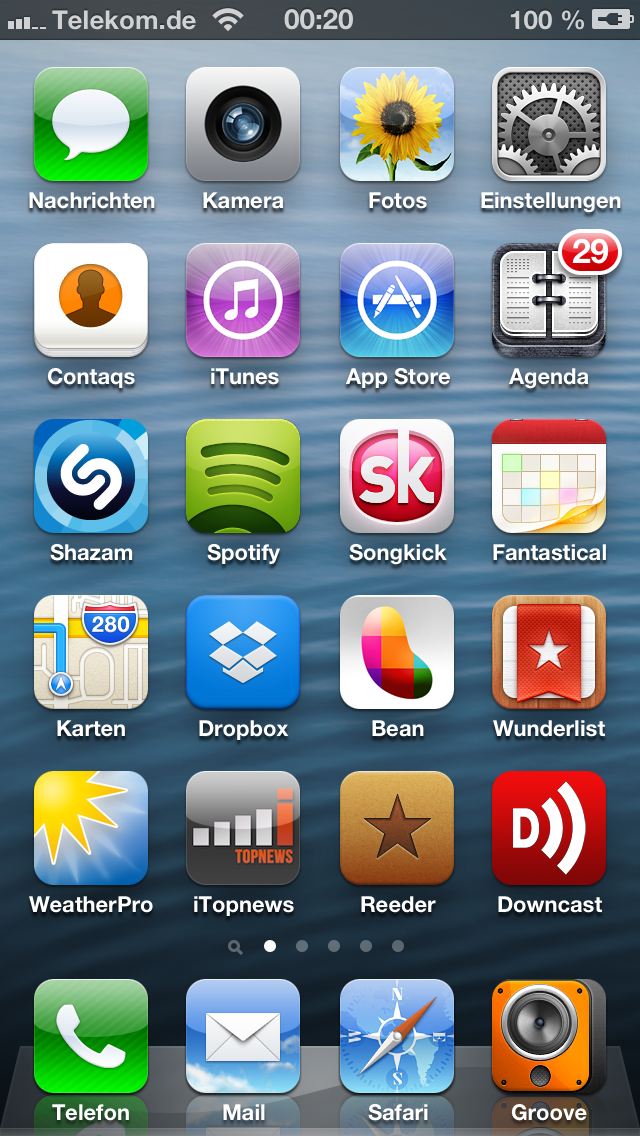
Task: Launch Shazam
Action: point(91,477)
